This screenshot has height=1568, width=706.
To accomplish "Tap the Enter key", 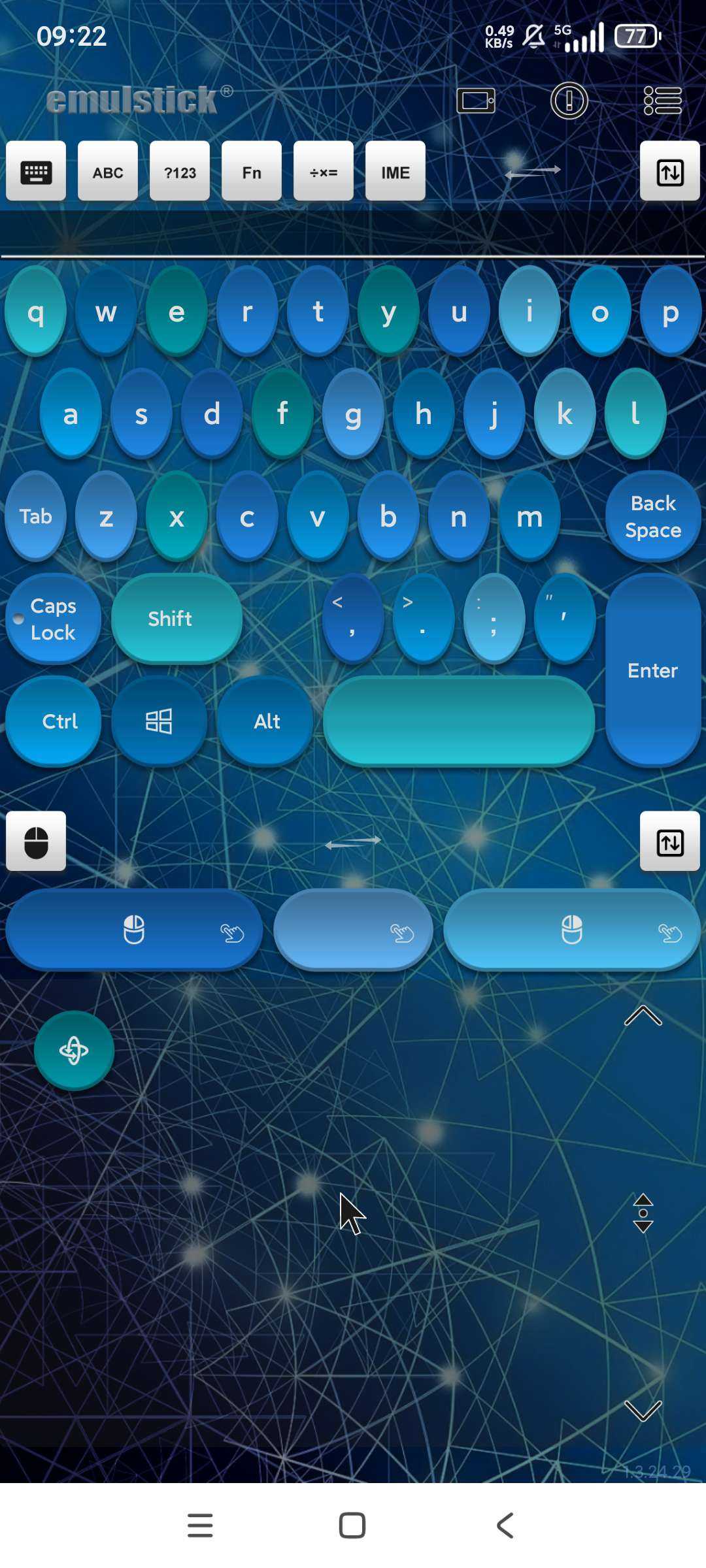I will click(653, 670).
